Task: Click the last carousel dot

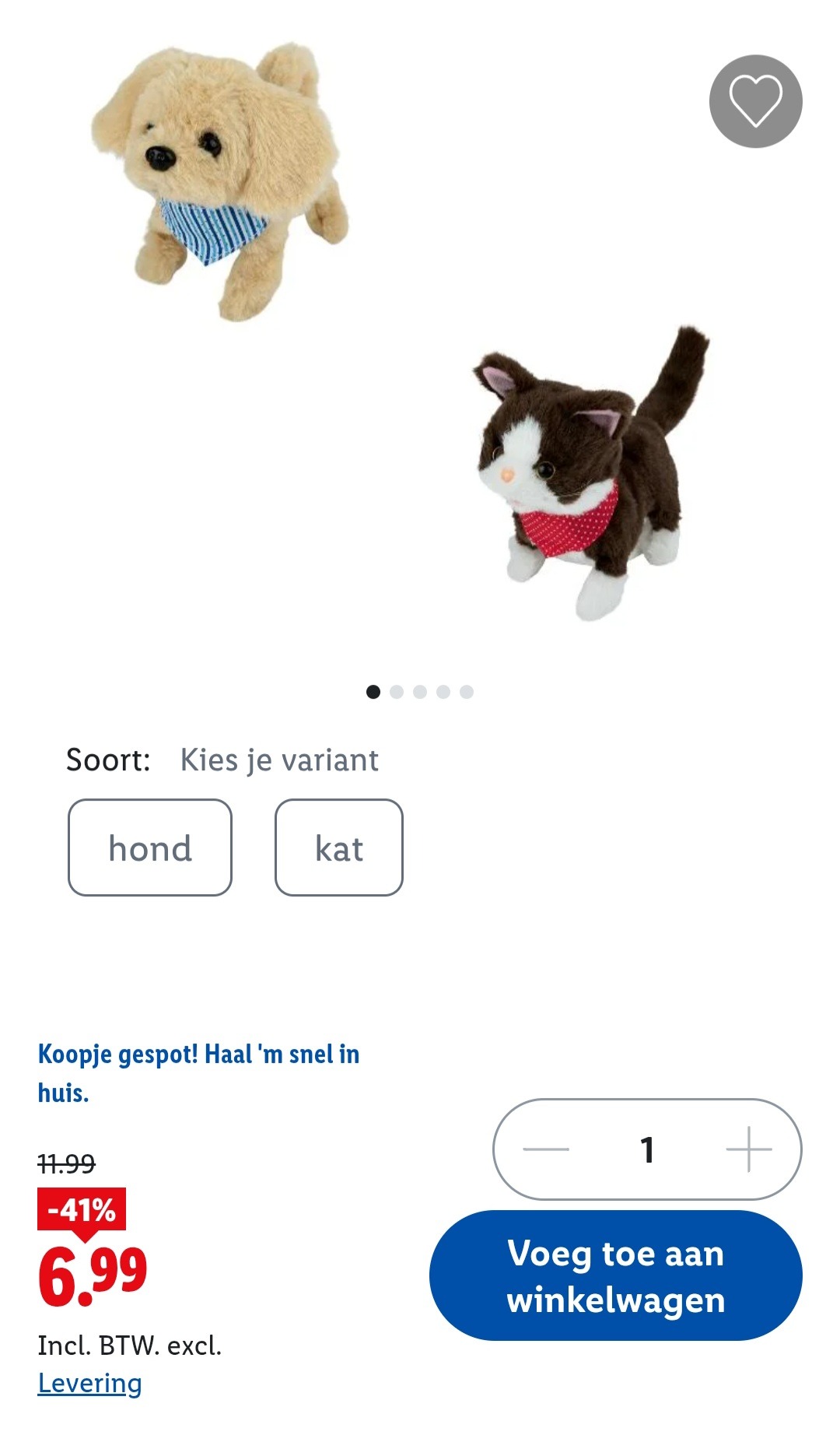Action: pos(466,691)
